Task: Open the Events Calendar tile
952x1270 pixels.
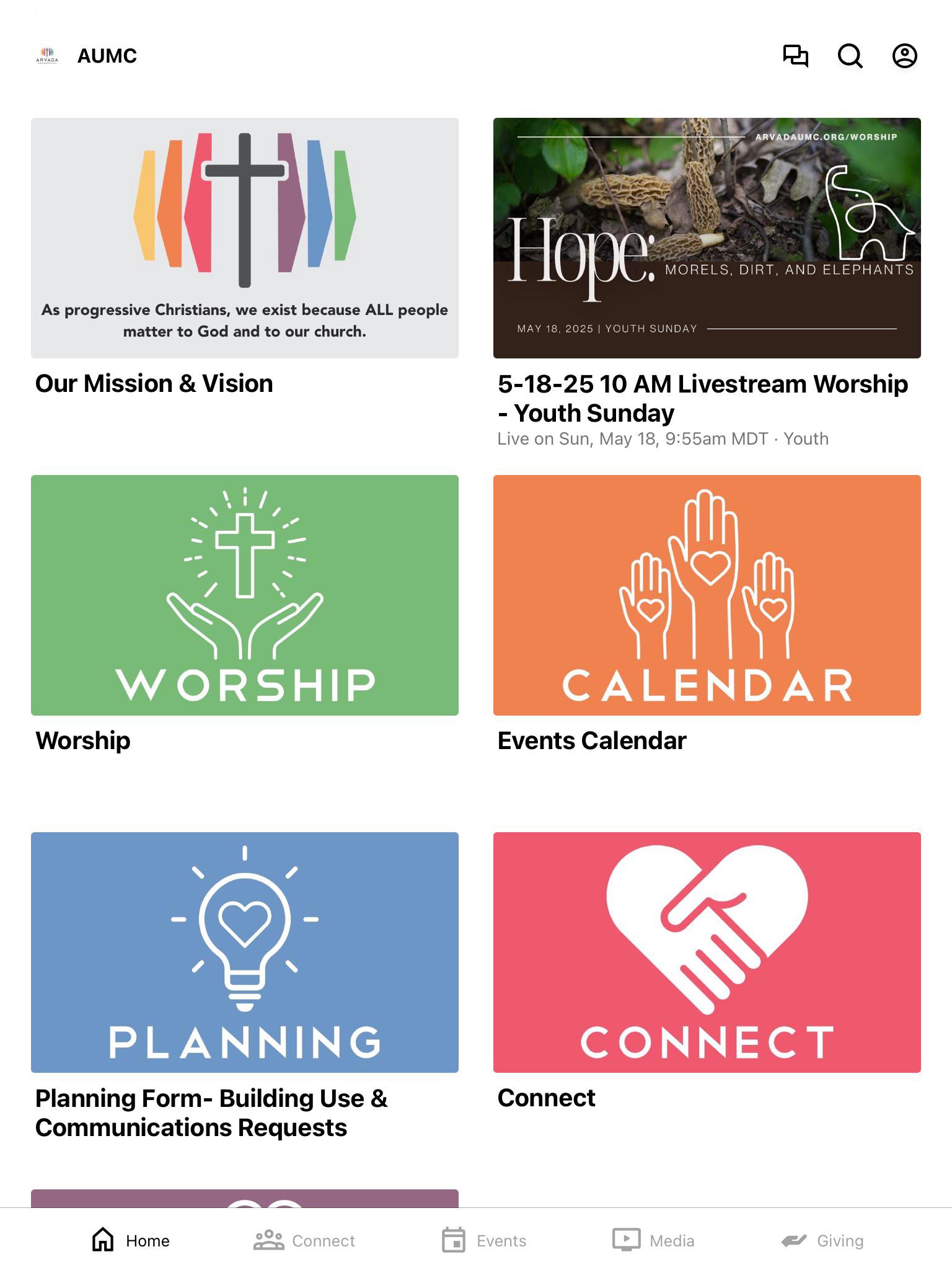Action: (707, 595)
